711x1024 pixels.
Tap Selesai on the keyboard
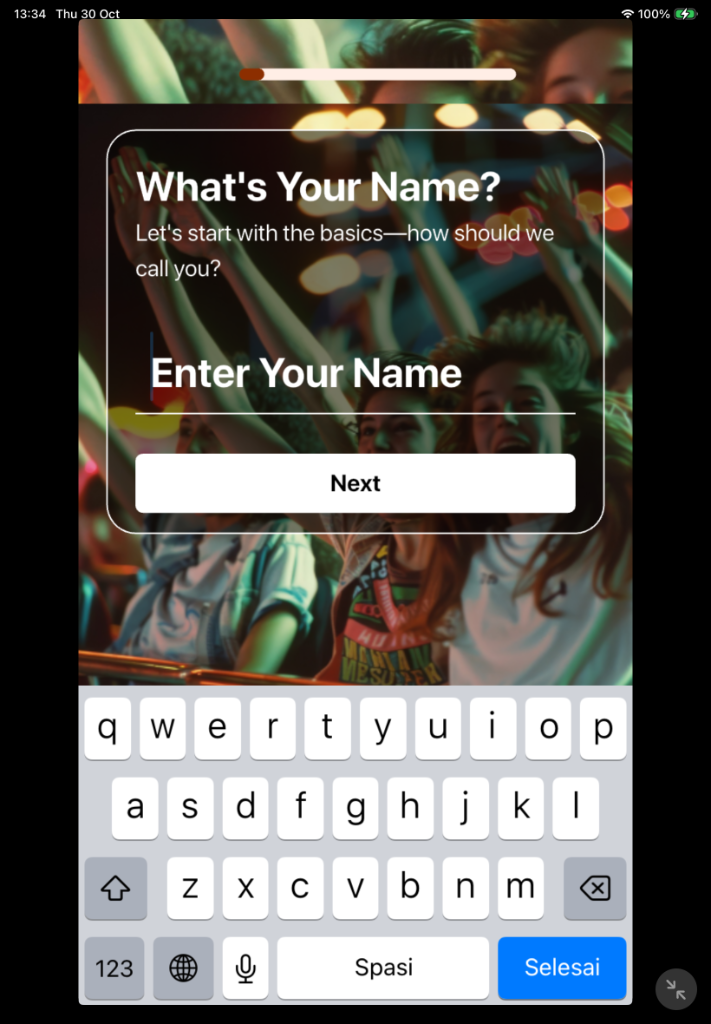[x=562, y=967]
